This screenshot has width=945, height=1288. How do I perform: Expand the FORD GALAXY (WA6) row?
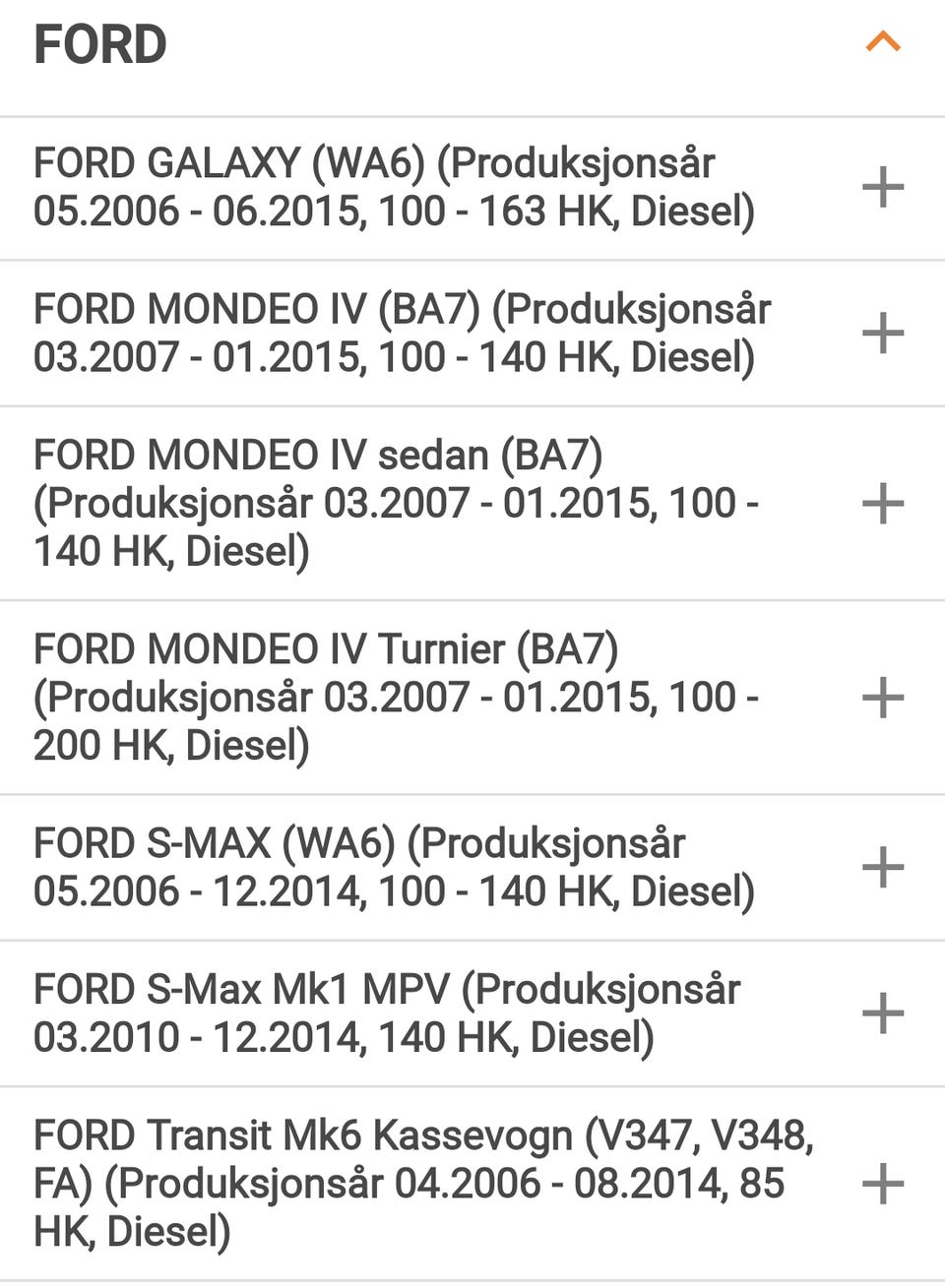click(x=882, y=187)
